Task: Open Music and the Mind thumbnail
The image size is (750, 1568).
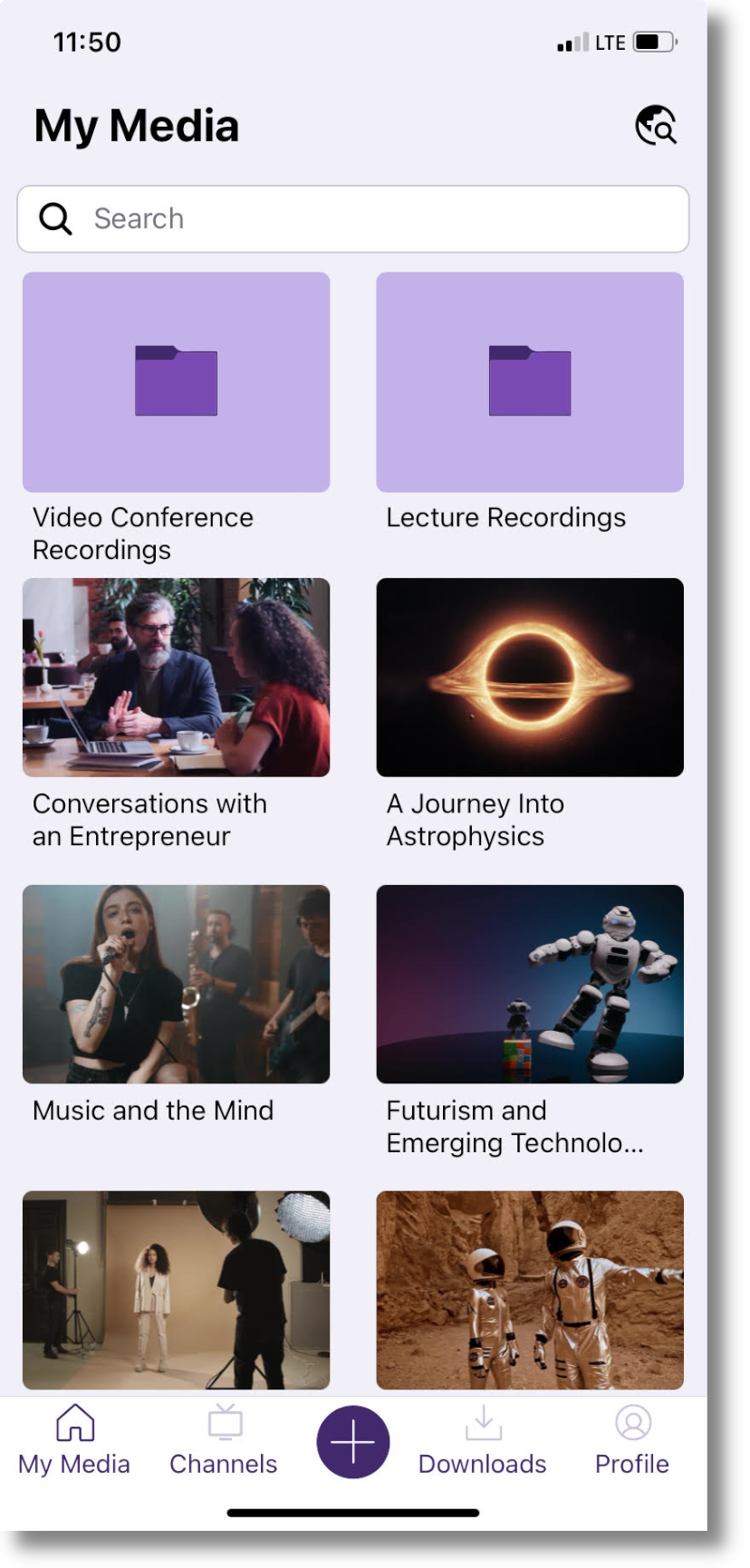Action: (176, 984)
